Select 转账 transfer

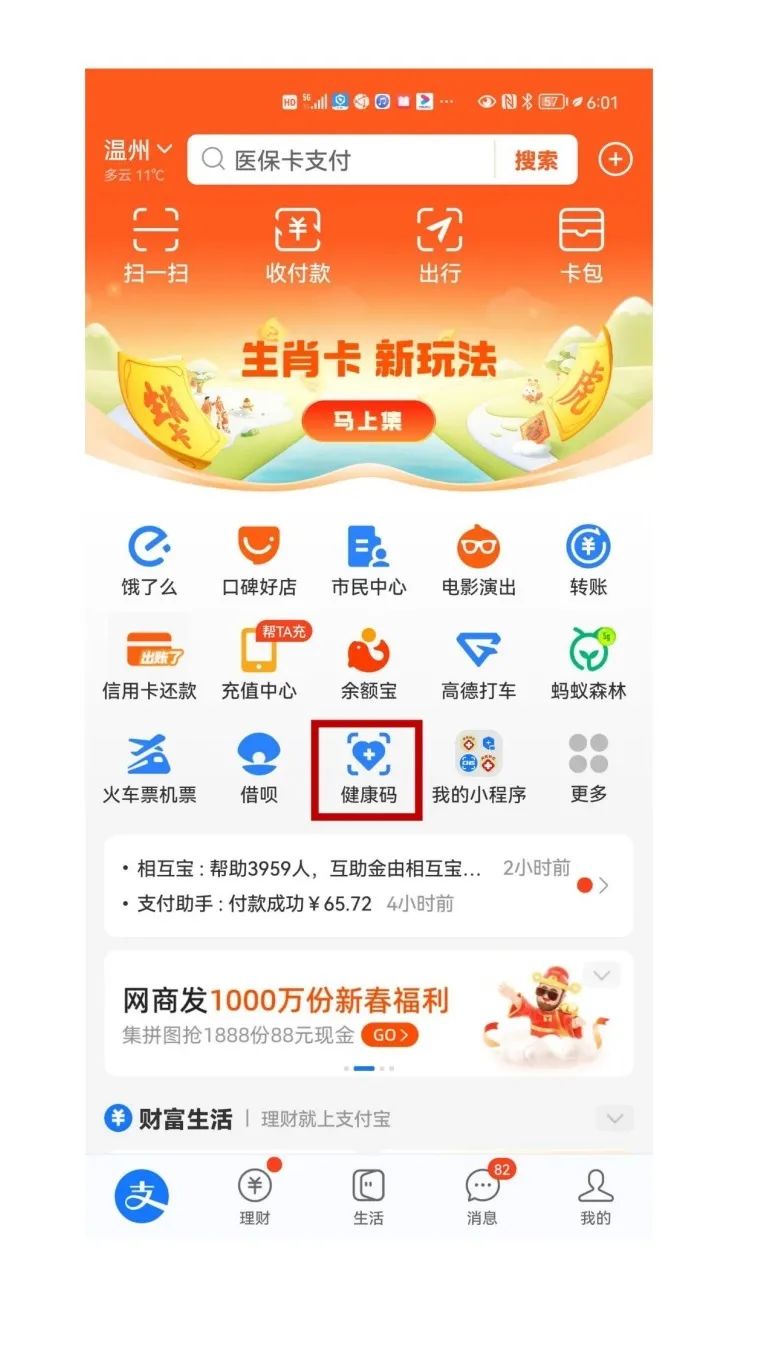pyautogui.click(x=588, y=560)
